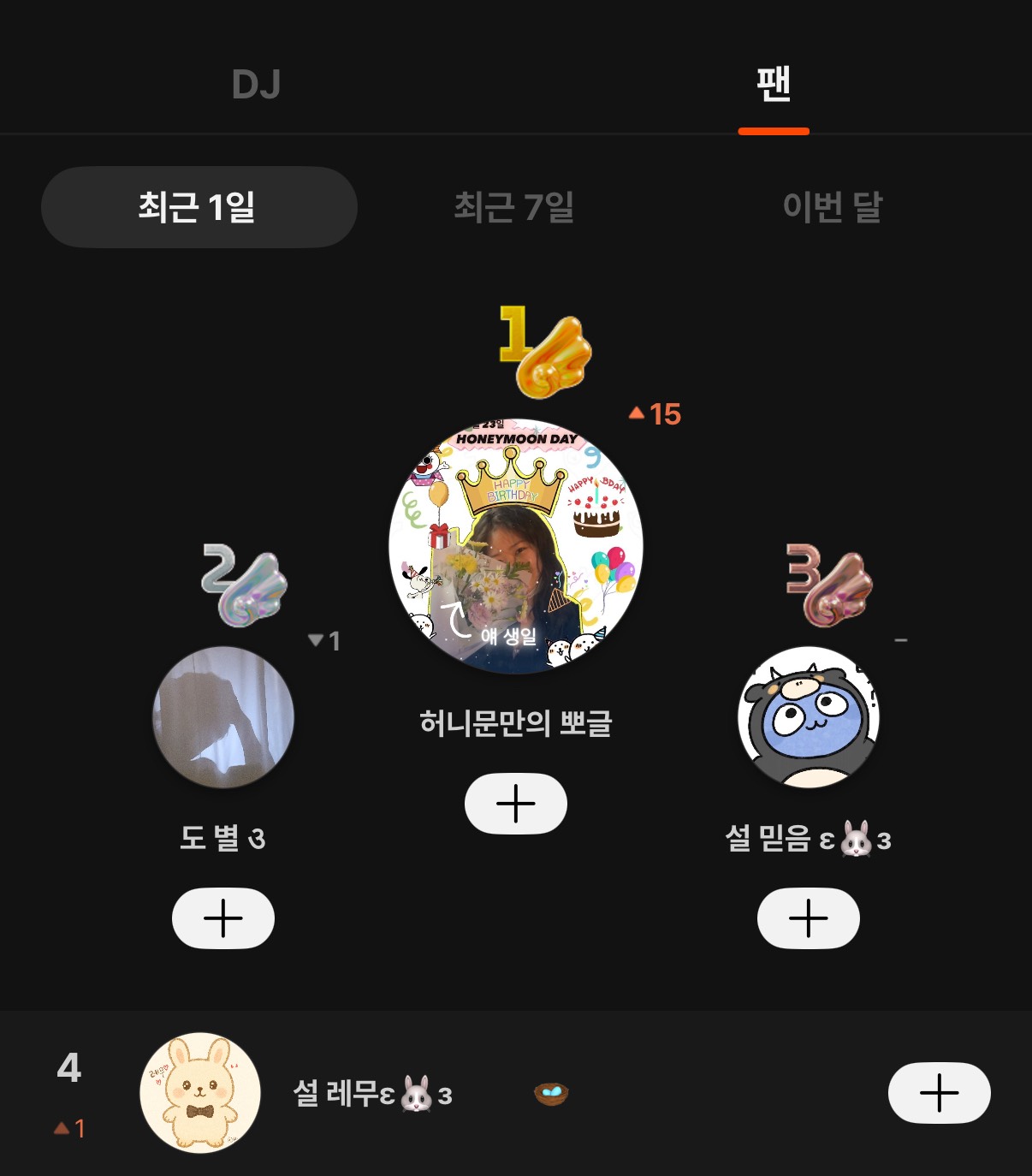View the 이번 달 ranking
Viewport: 1032px width, 1176px height.
(x=832, y=207)
